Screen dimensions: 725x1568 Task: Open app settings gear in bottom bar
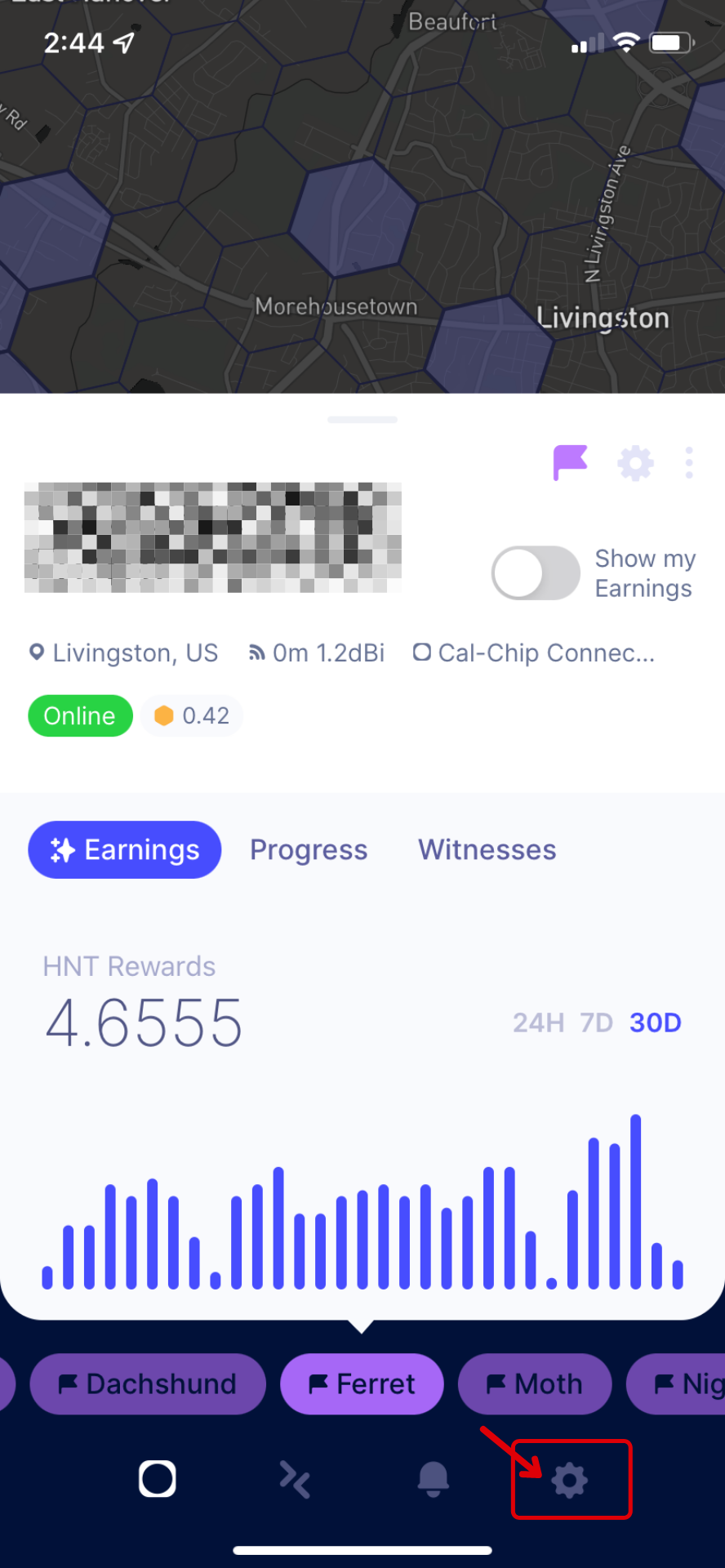[x=570, y=1480]
